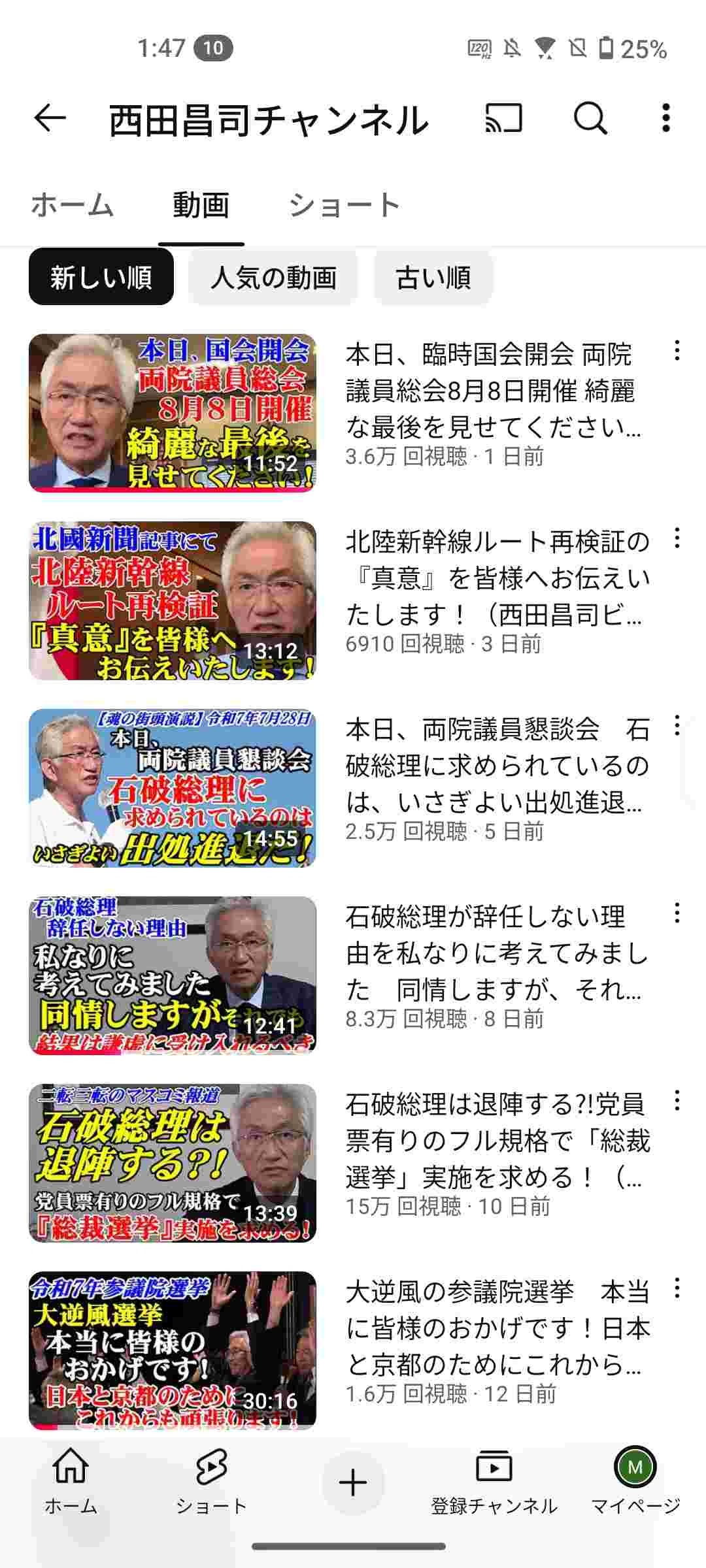Open the cast to device icon
This screenshot has height=1568, width=706.
click(503, 119)
